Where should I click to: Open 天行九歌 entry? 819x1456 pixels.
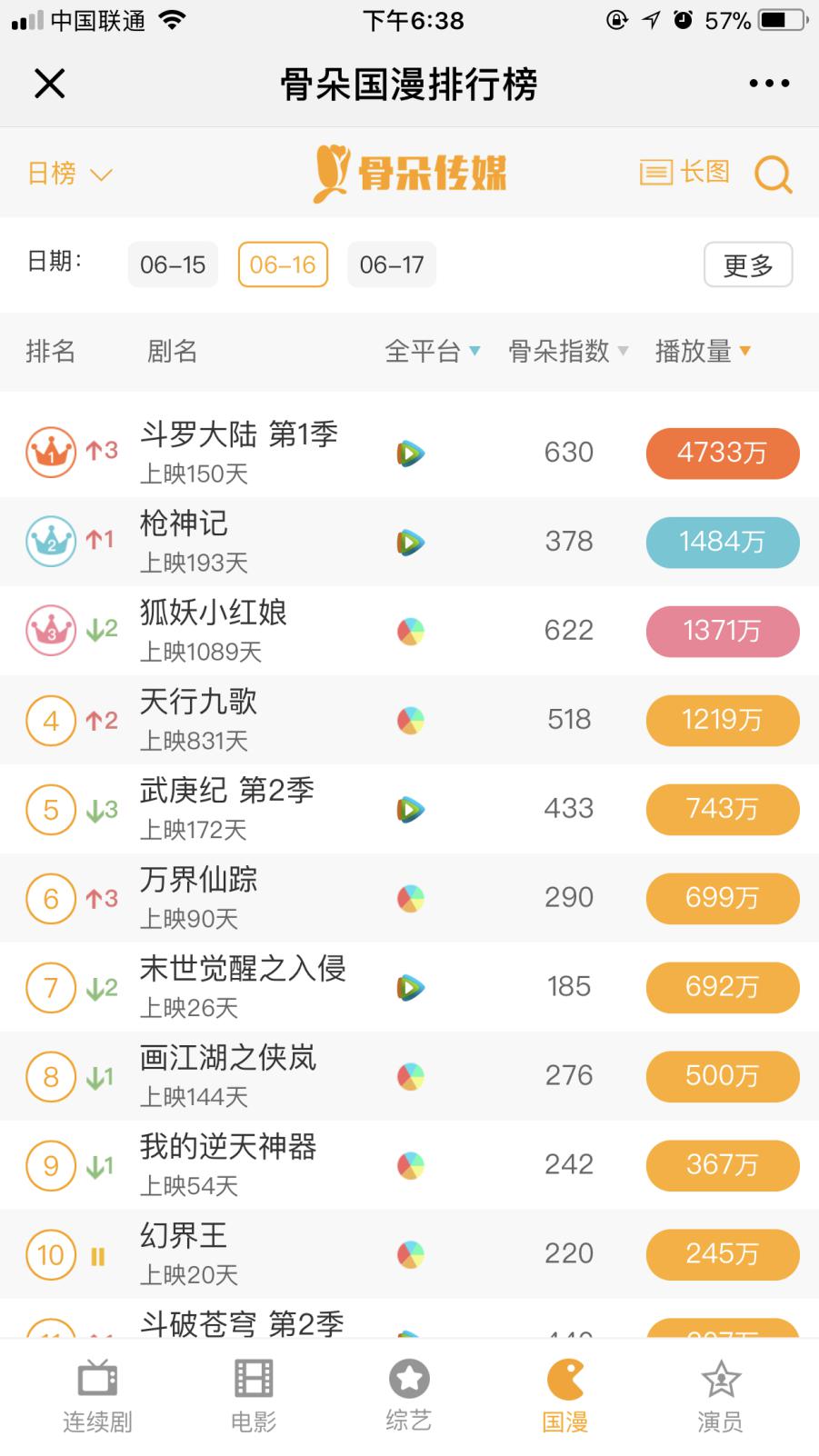click(x=409, y=720)
